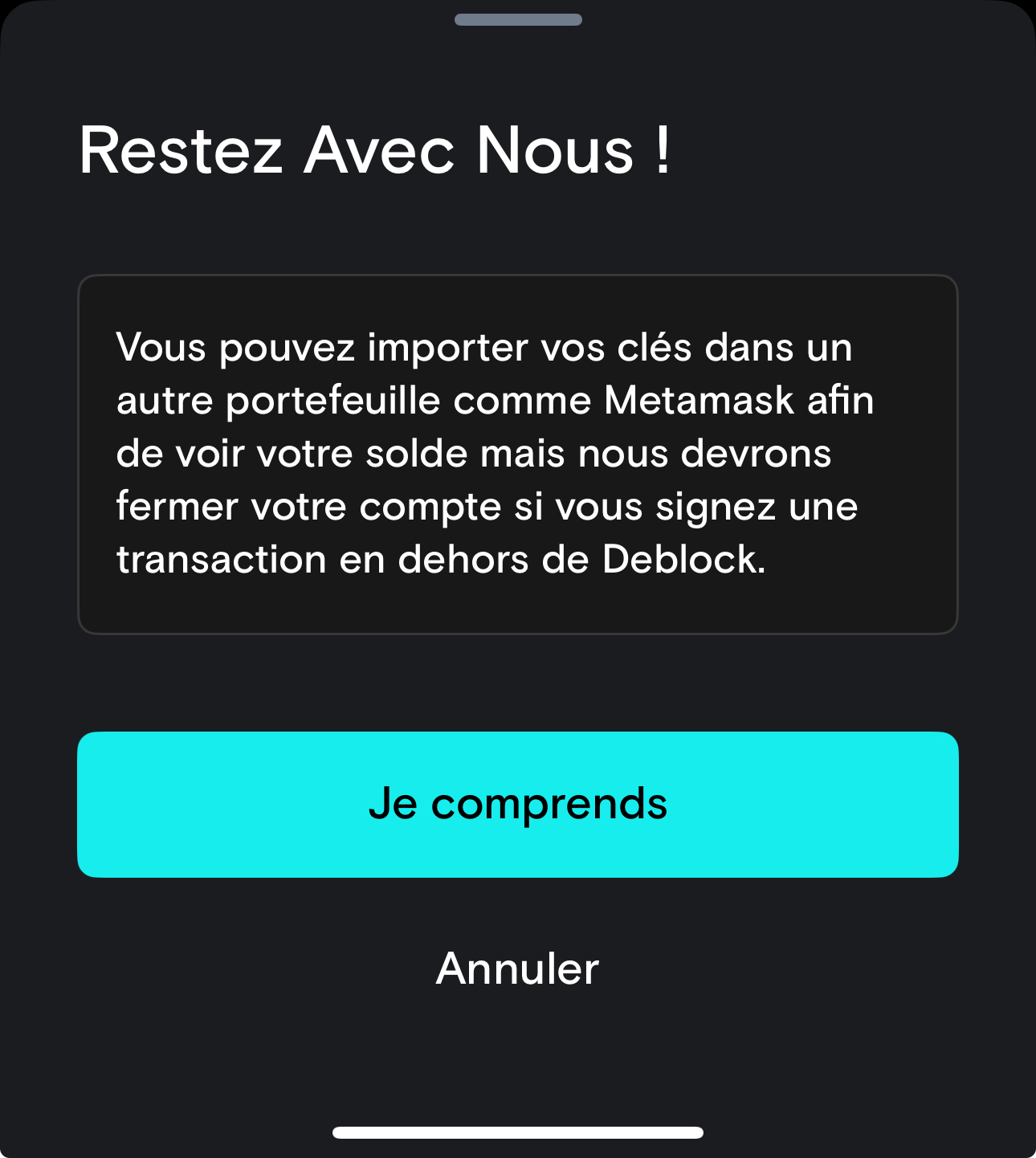Tap Annuler to cancel
Screen dimensions: 1036x1158
pos(518,968)
